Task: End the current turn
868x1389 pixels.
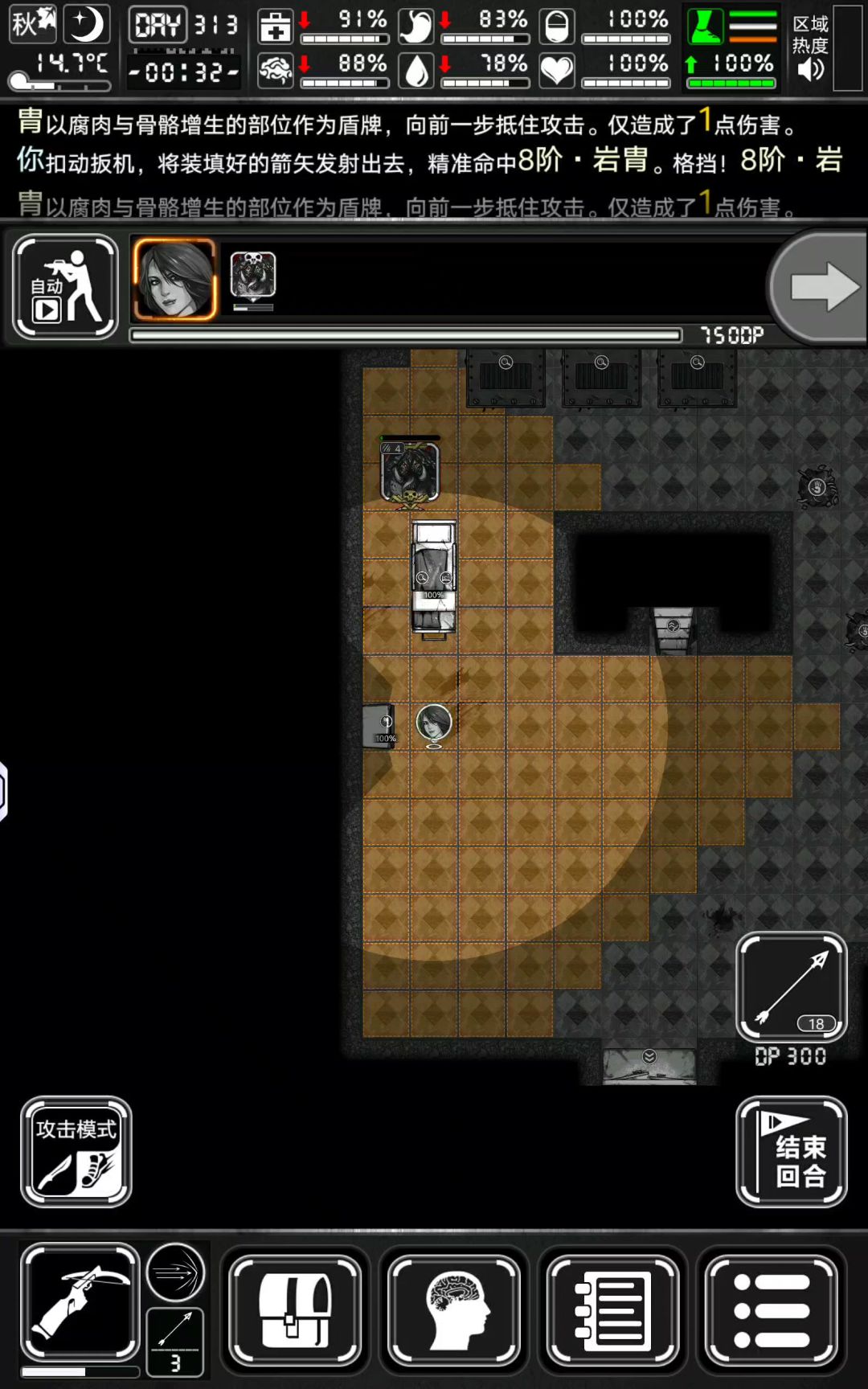Action: pyautogui.click(x=792, y=1151)
